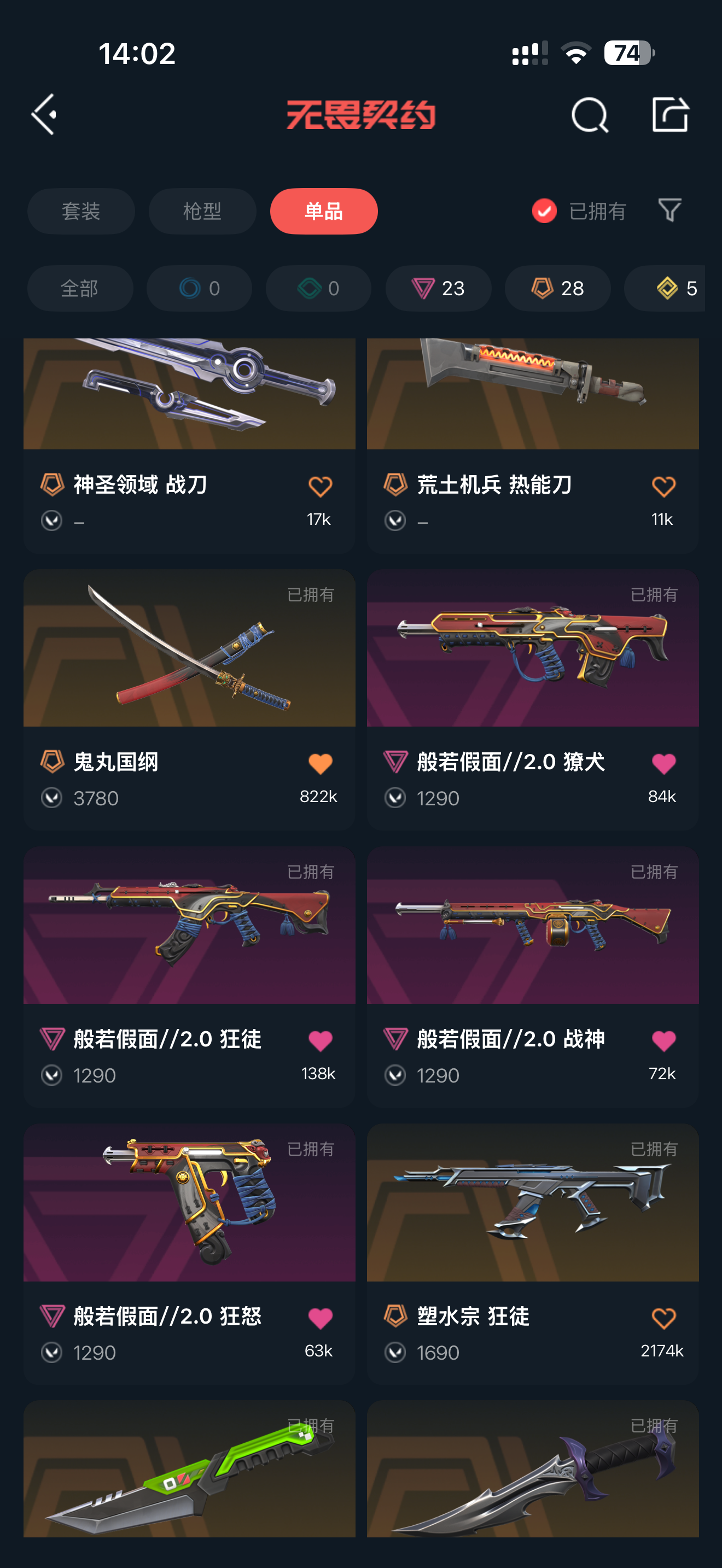Select the 单品 tab

coord(323,211)
